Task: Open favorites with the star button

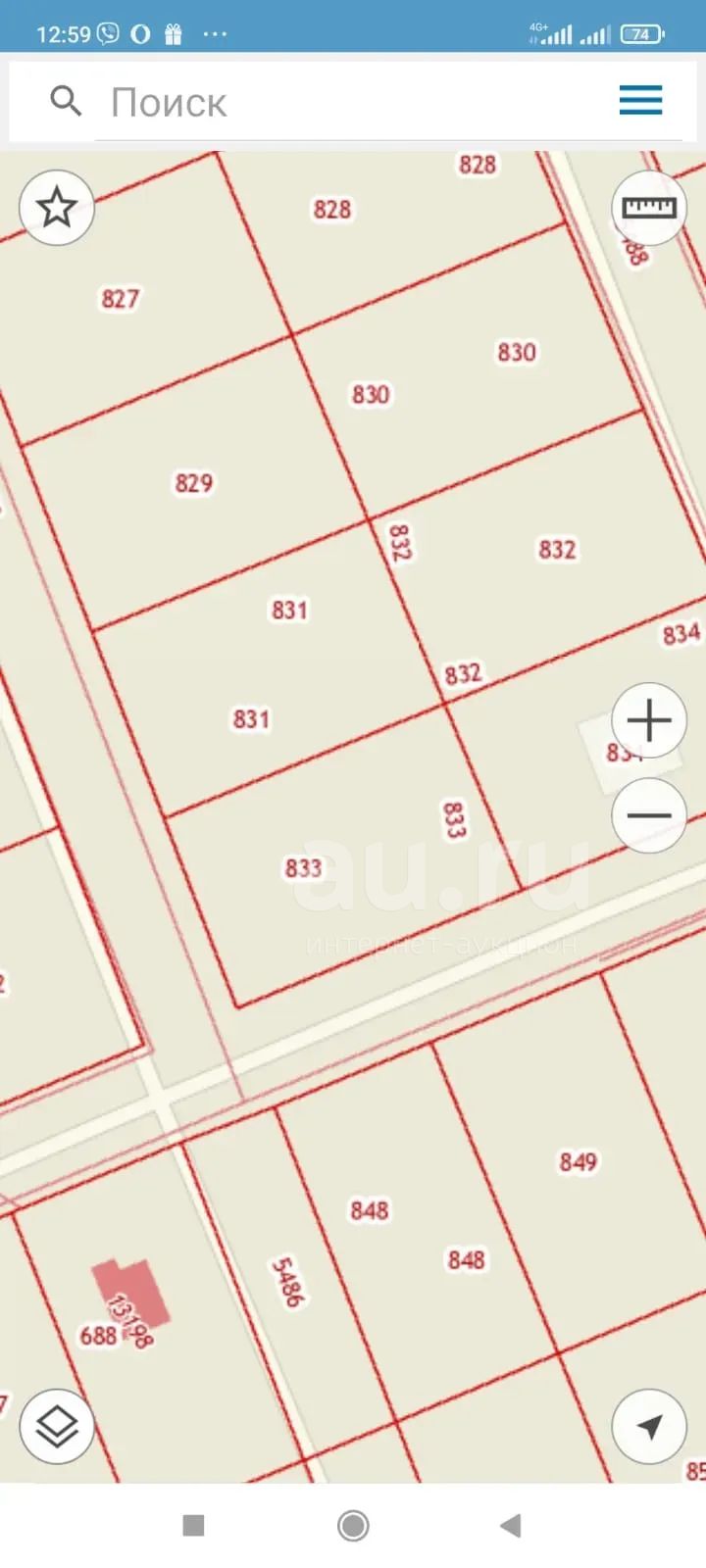Action: click(57, 208)
